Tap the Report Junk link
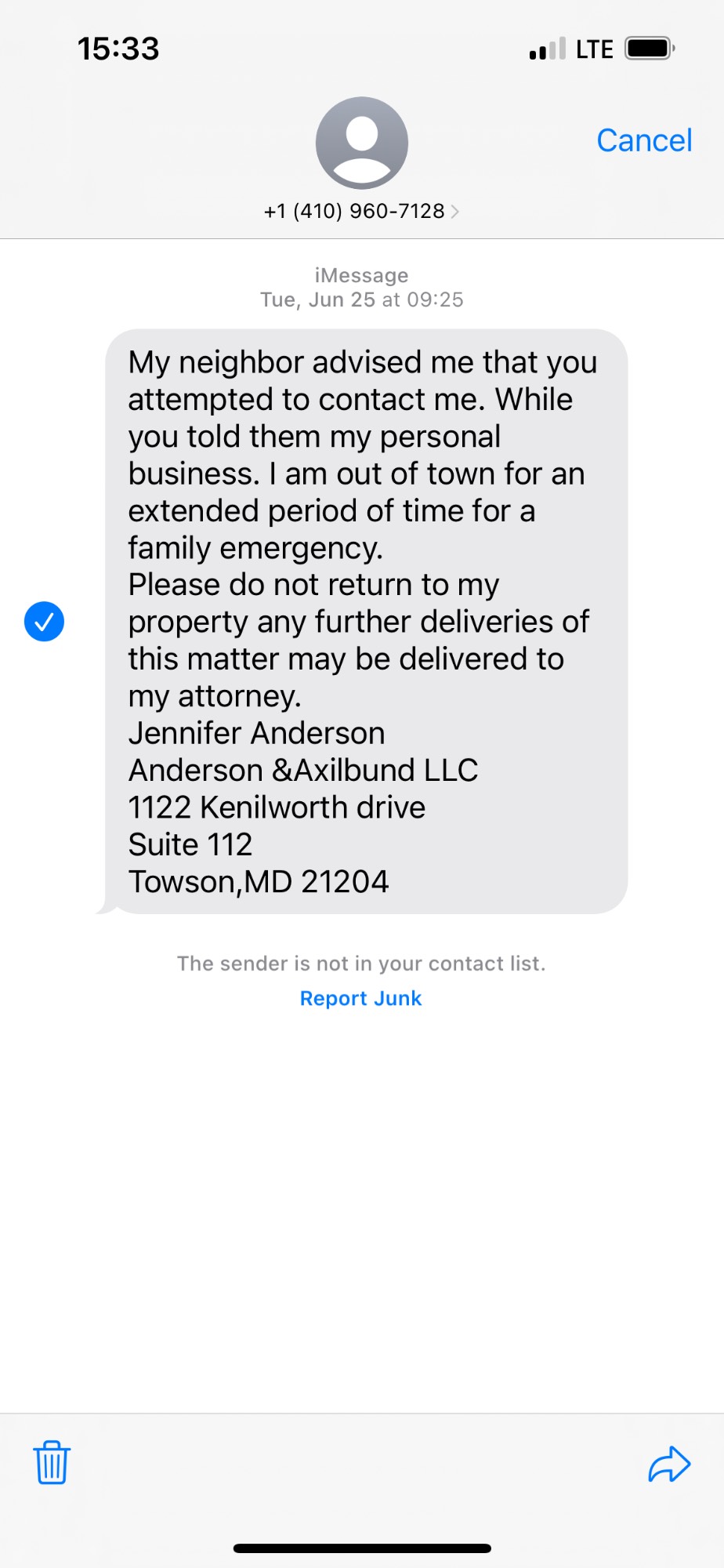Viewport: 724px width, 1568px height. tap(360, 998)
